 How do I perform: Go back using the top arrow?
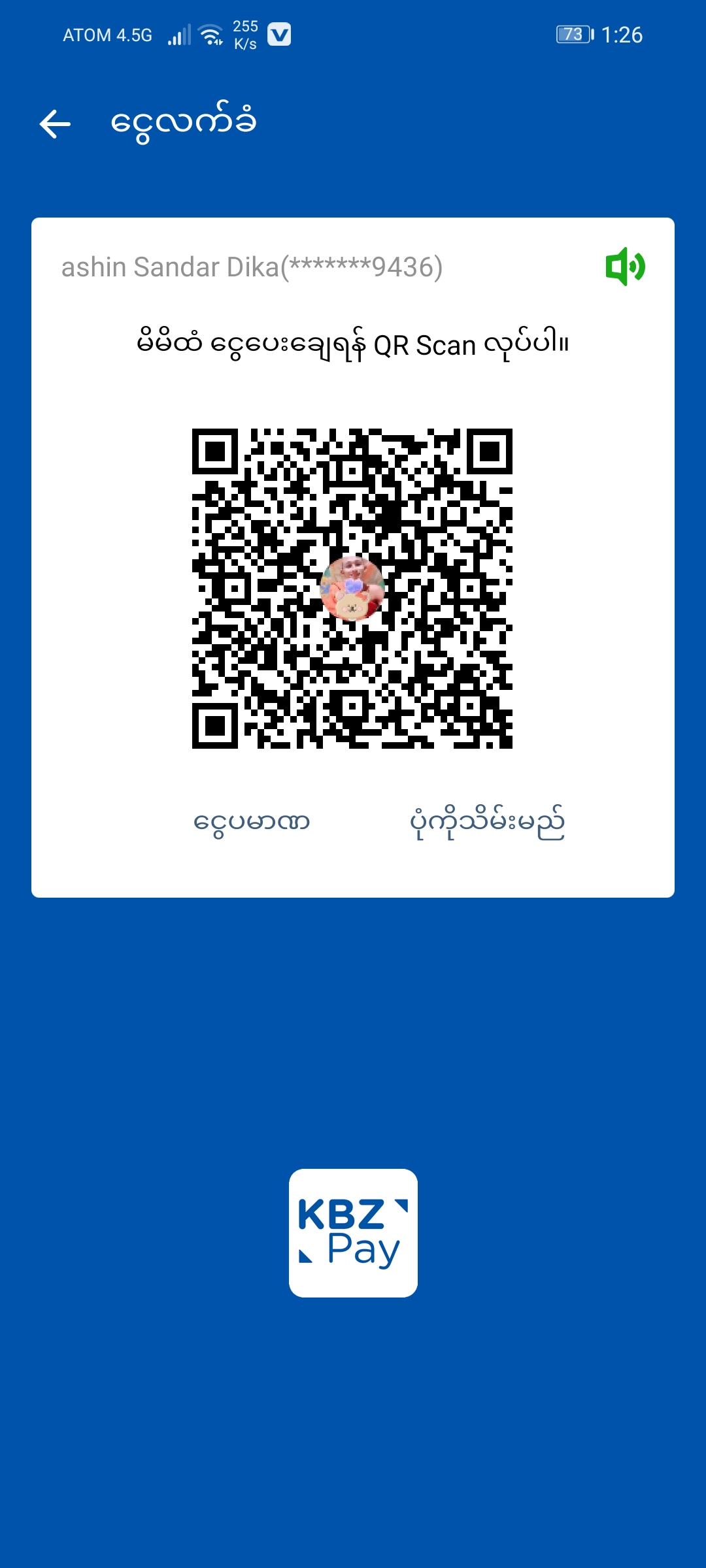coord(55,124)
